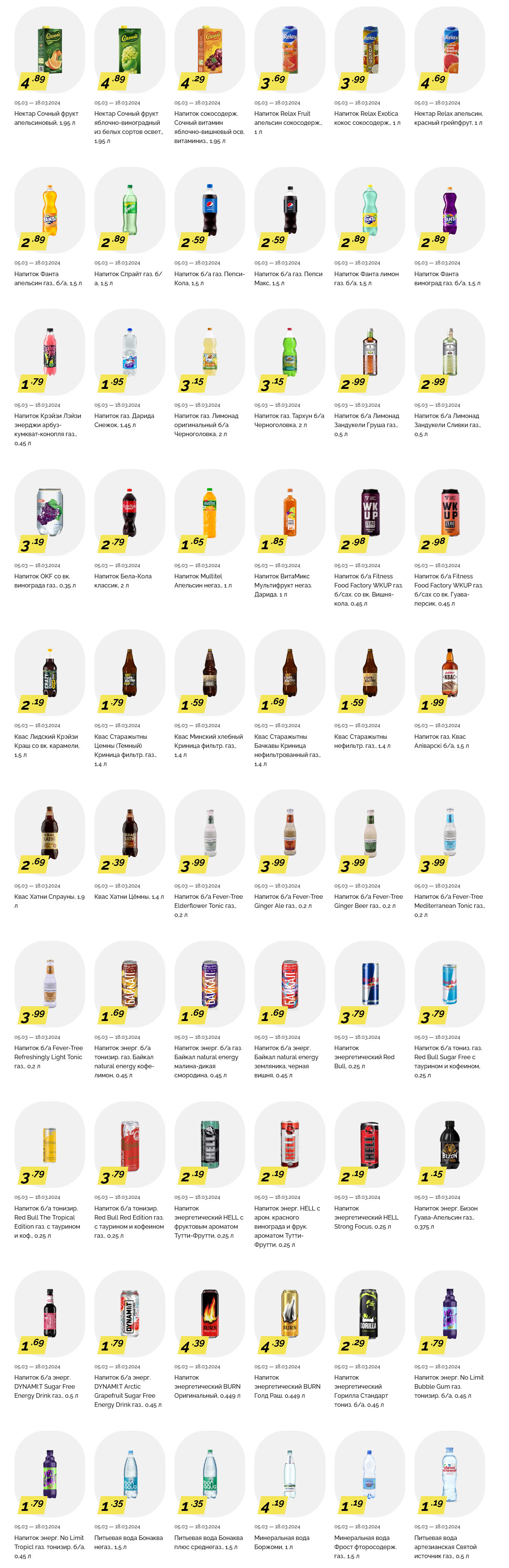Open Квас Хатни Цёмны 1,4 л
The width and height of the screenshot is (509, 1568).
coord(129,833)
